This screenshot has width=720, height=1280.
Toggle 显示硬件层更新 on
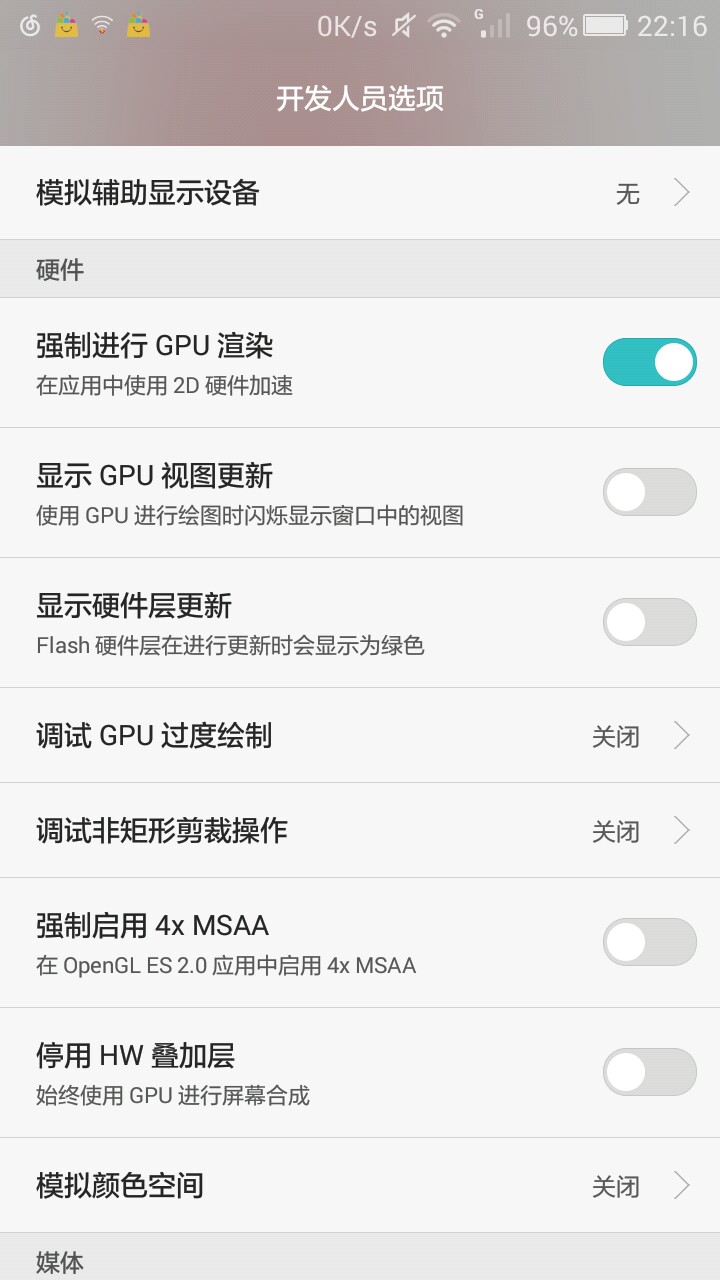pyautogui.click(x=649, y=622)
